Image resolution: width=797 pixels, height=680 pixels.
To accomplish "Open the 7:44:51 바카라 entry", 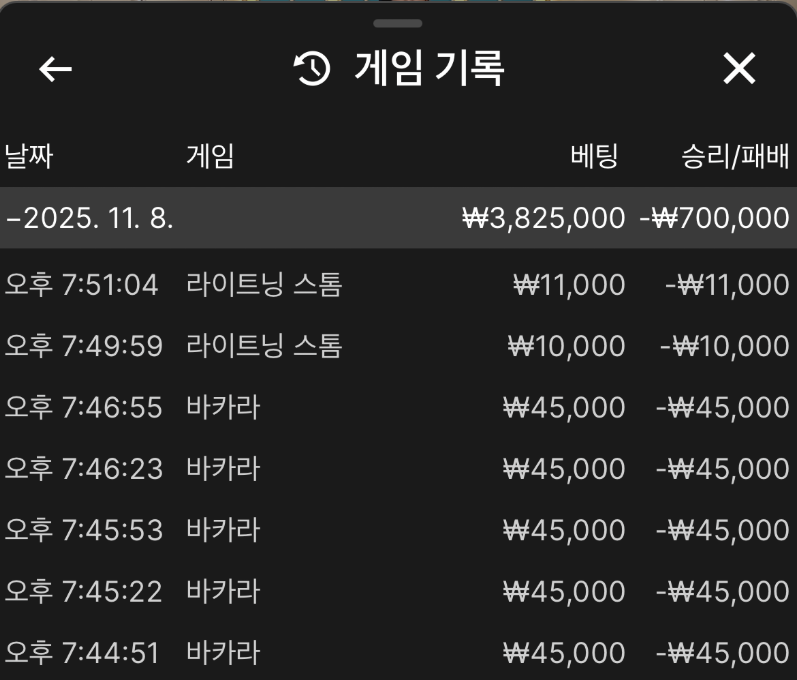I will click(x=398, y=654).
